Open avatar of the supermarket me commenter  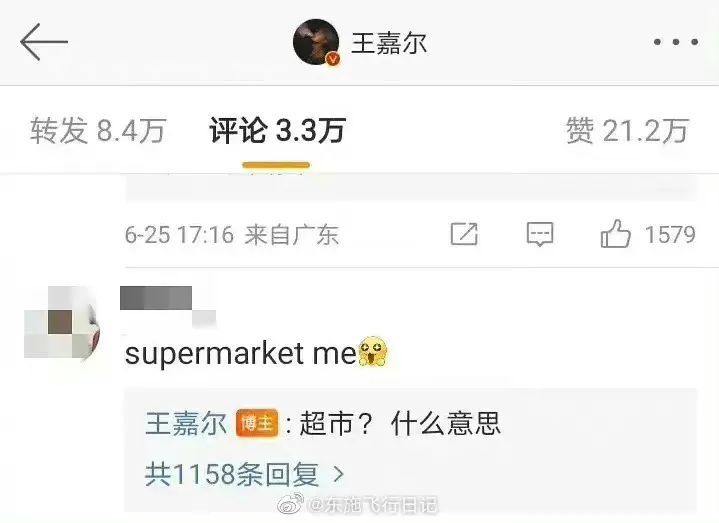[61, 322]
